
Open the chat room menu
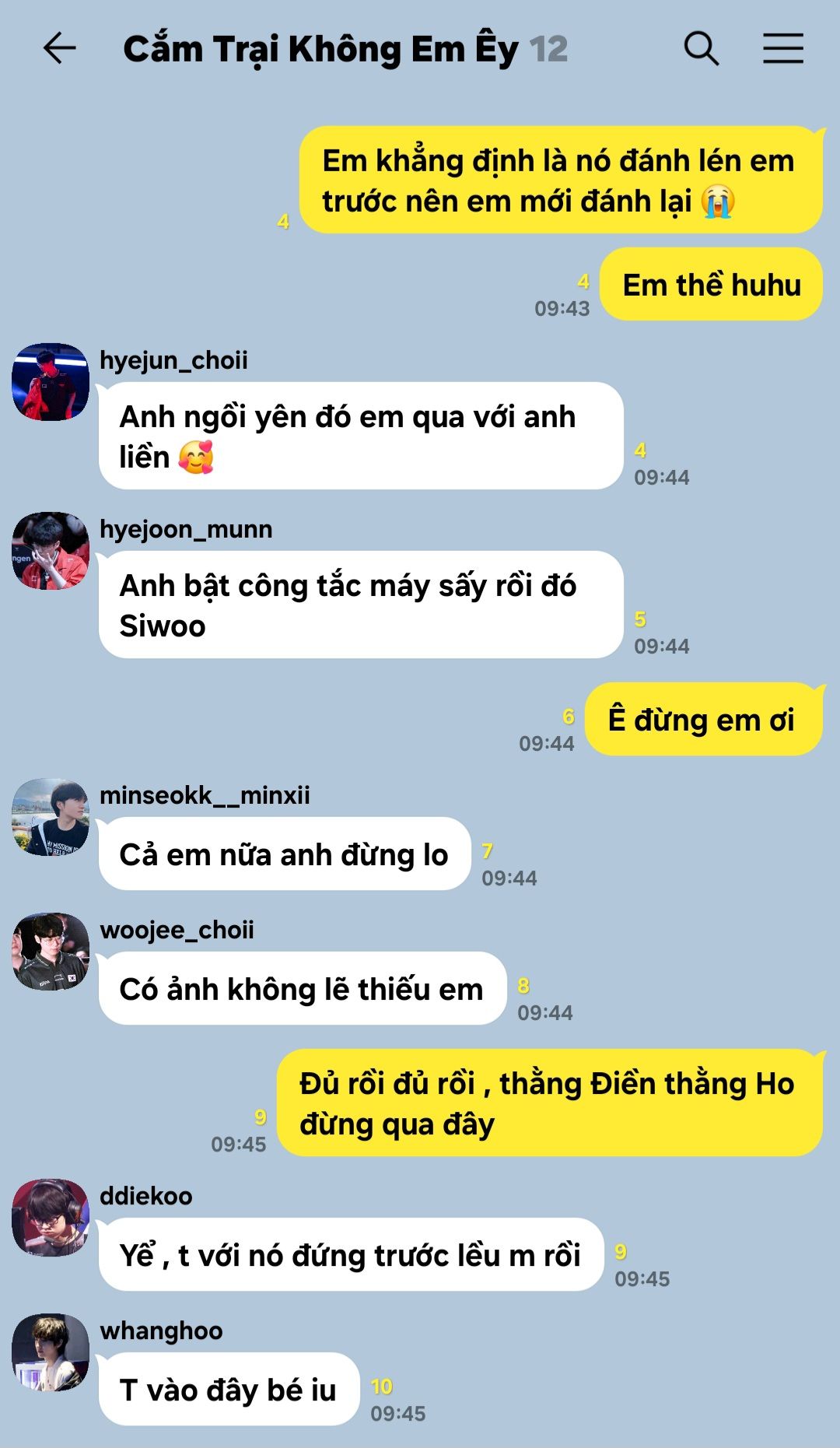[782, 48]
